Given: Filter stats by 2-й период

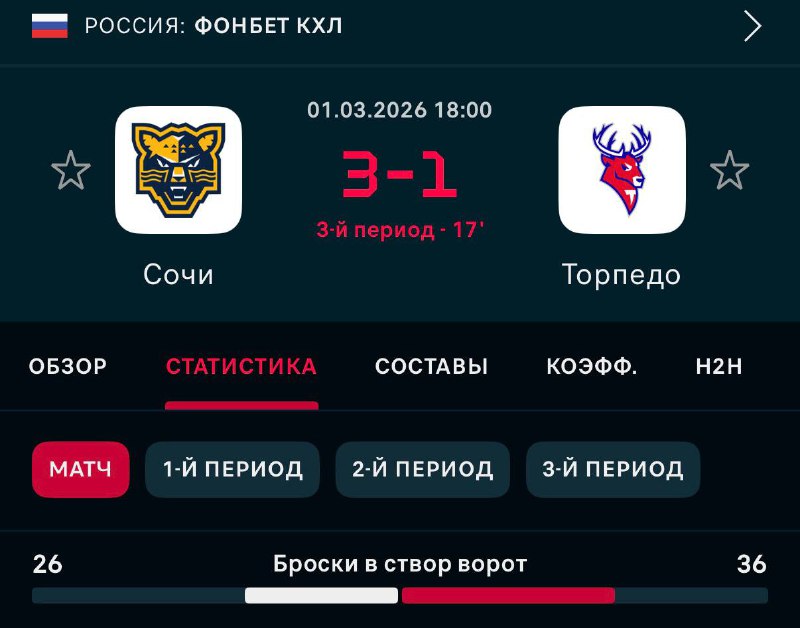Looking at the screenshot, I should click(x=422, y=469).
